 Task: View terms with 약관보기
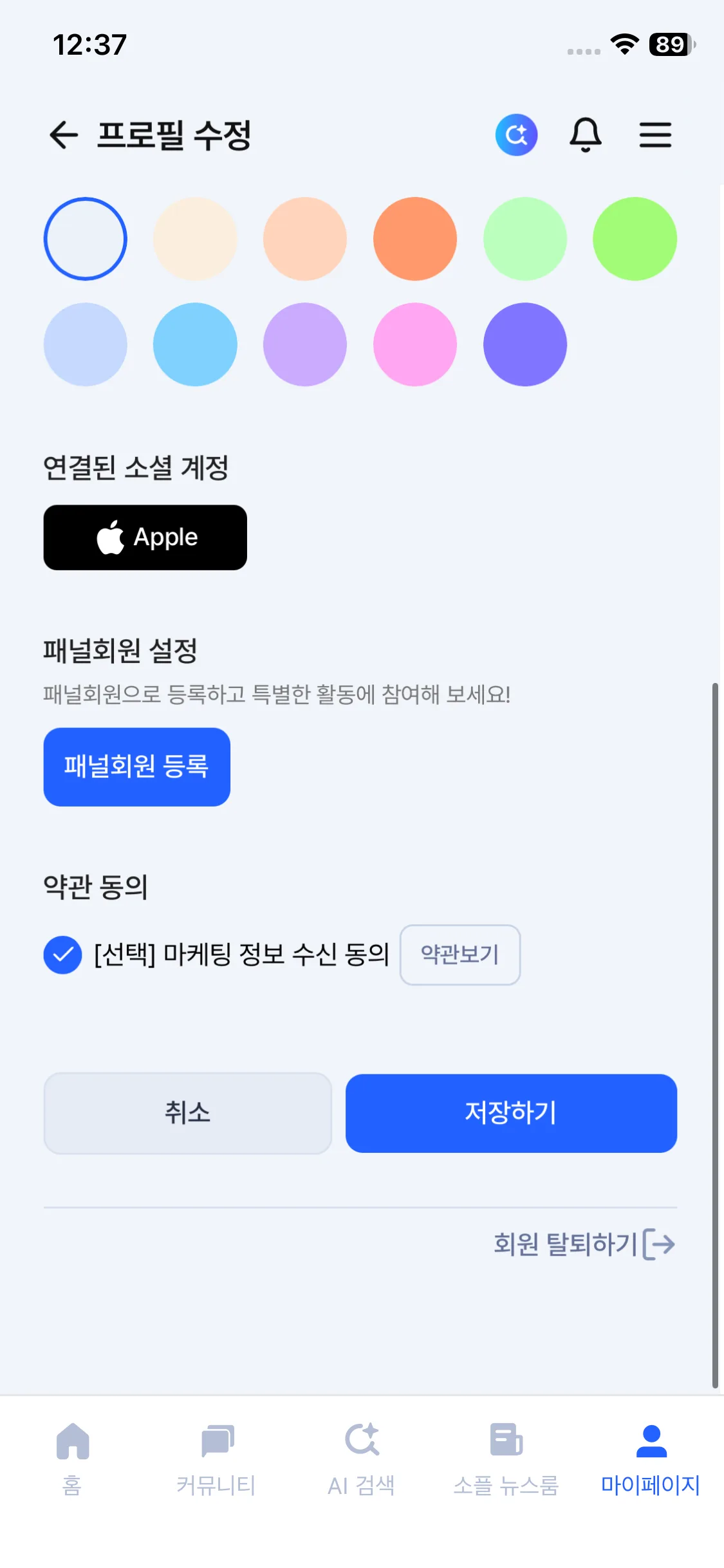point(459,955)
